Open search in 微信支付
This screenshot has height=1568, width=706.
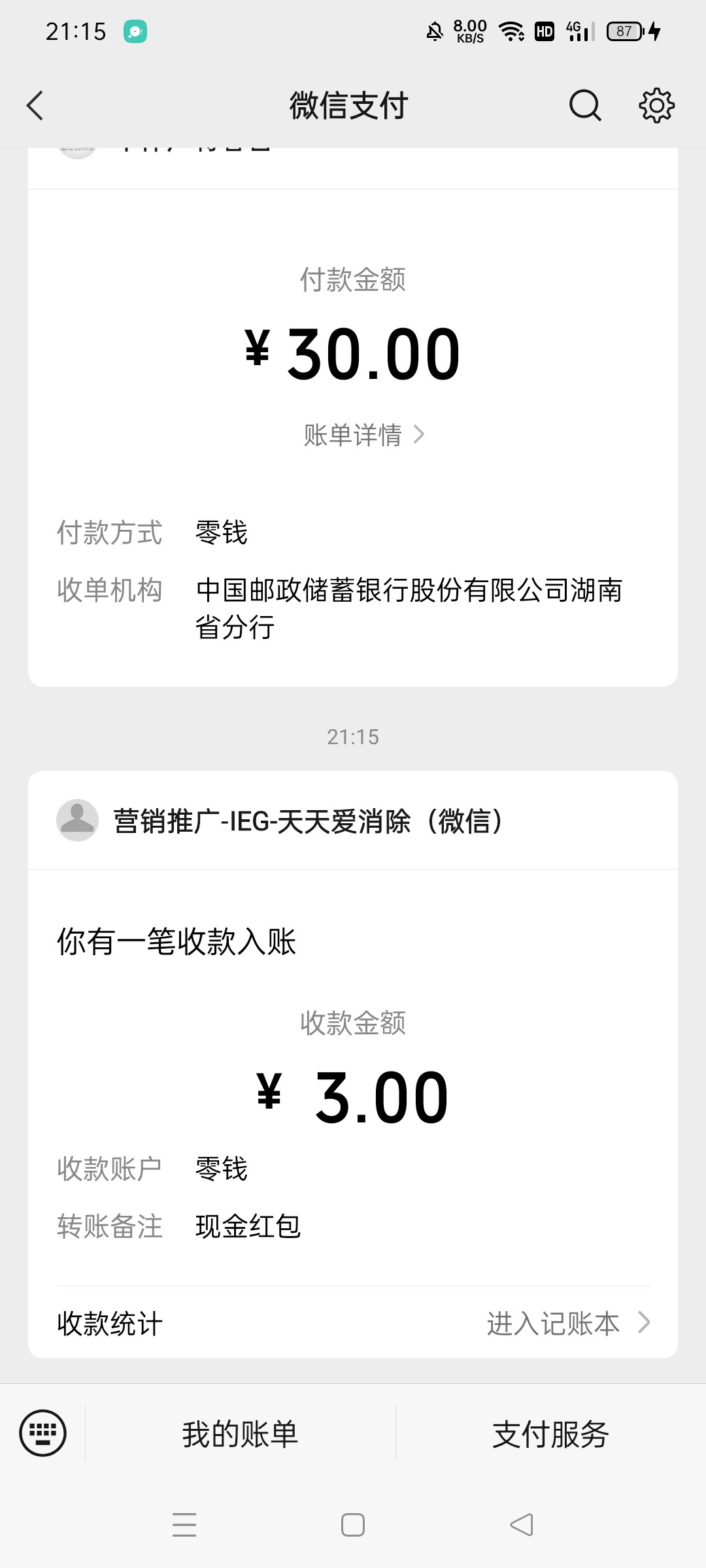pyautogui.click(x=584, y=106)
